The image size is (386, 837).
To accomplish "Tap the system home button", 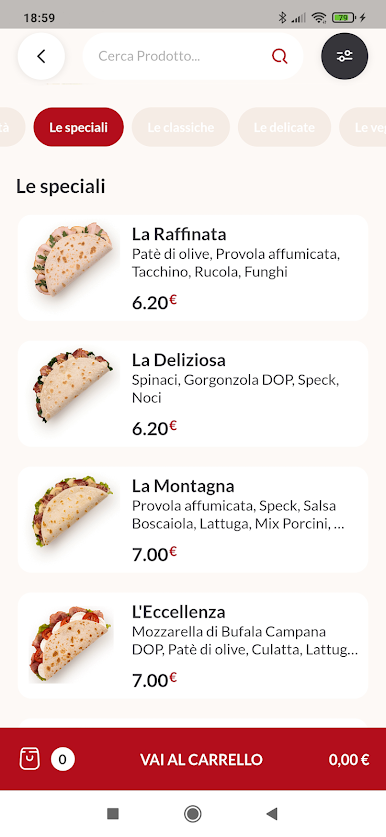I will [193, 814].
